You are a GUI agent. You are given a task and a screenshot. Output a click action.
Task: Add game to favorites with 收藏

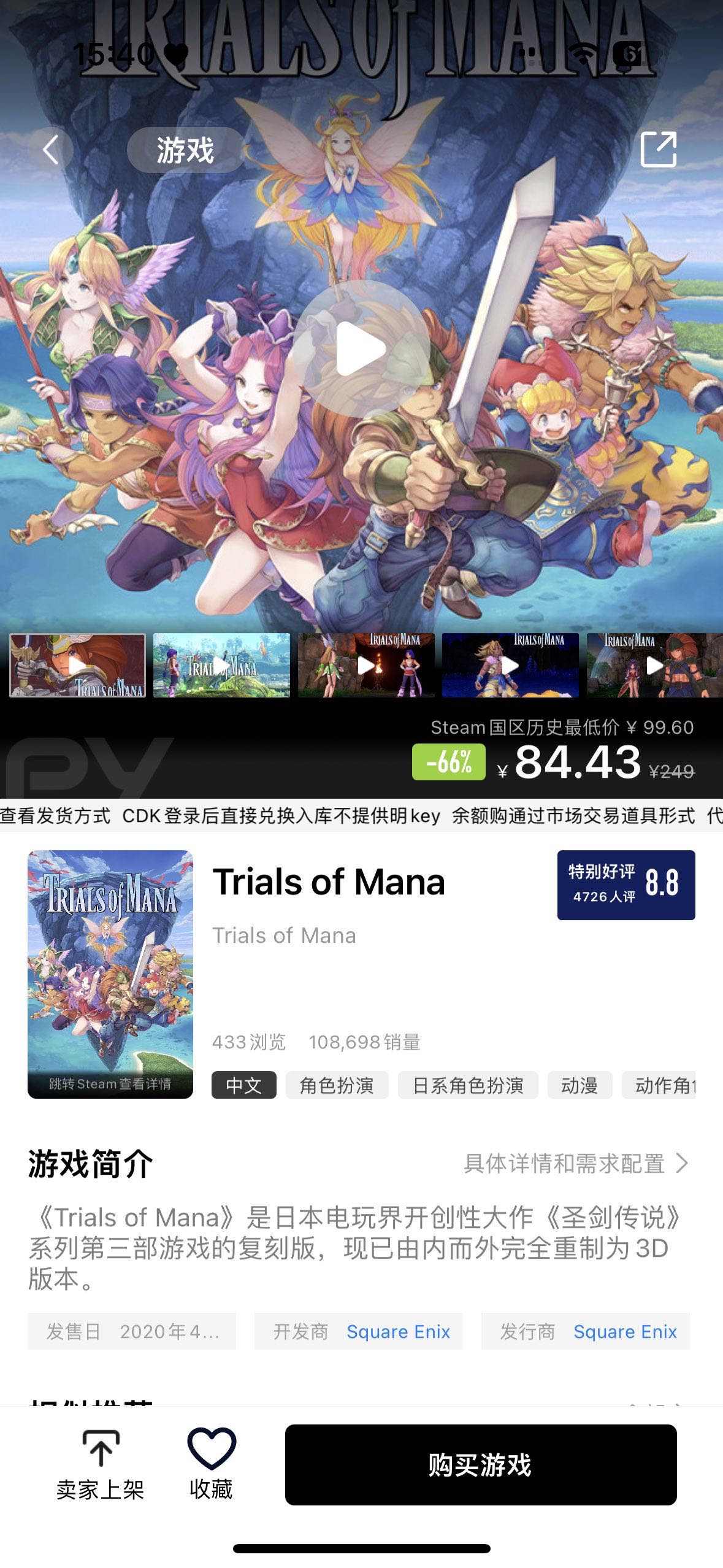click(211, 1464)
